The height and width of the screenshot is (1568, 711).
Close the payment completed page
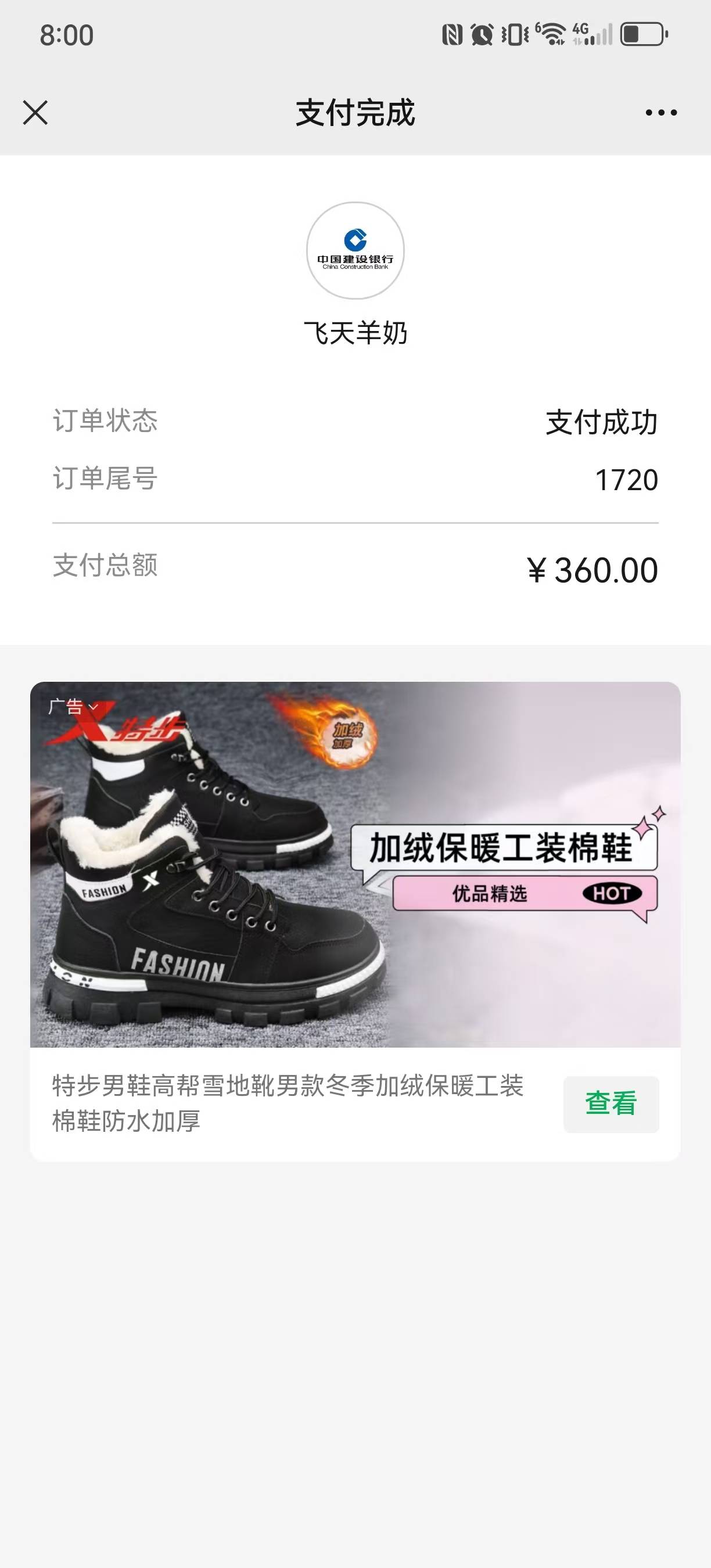pyautogui.click(x=35, y=113)
